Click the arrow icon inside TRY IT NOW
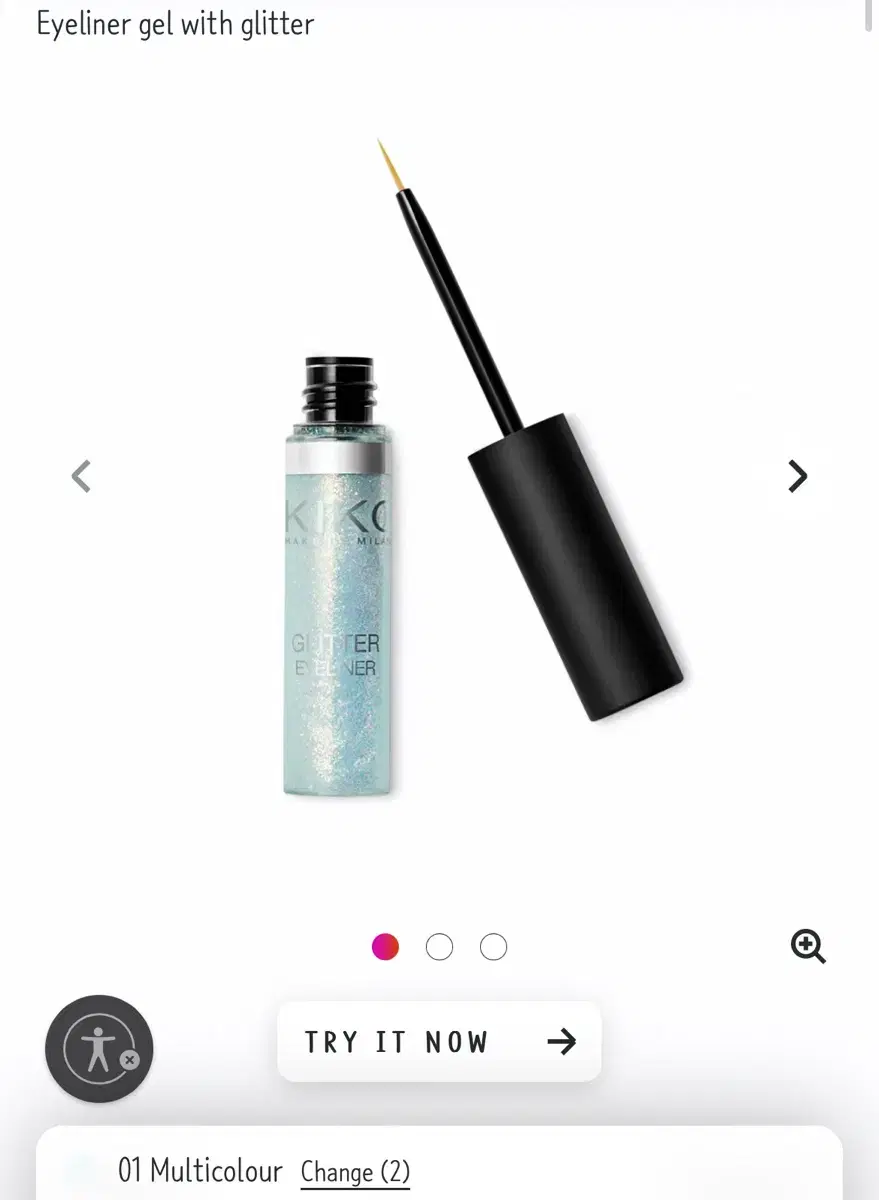Image resolution: width=879 pixels, height=1200 pixels. pos(563,1042)
